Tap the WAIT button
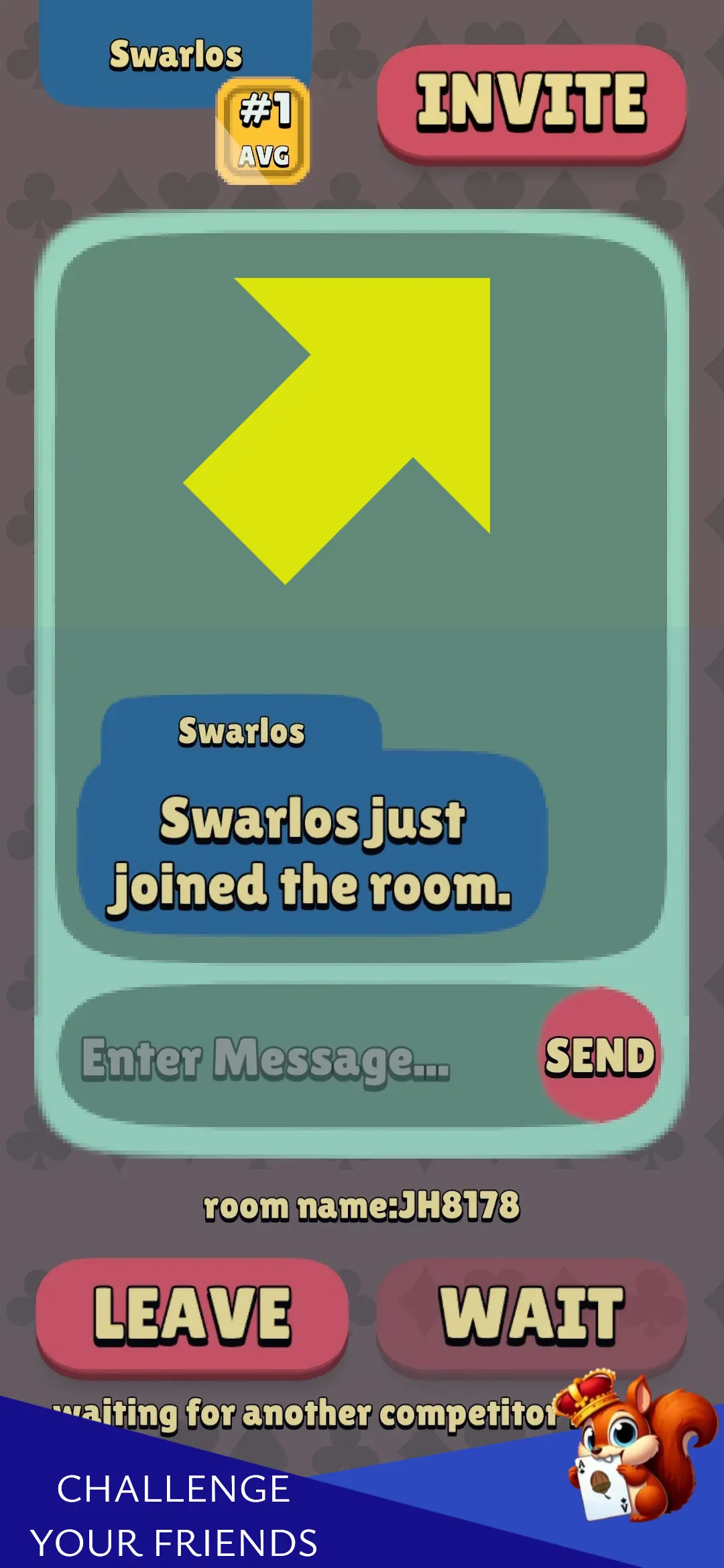The width and height of the screenshot is (724, 1568). point(531,1315)
